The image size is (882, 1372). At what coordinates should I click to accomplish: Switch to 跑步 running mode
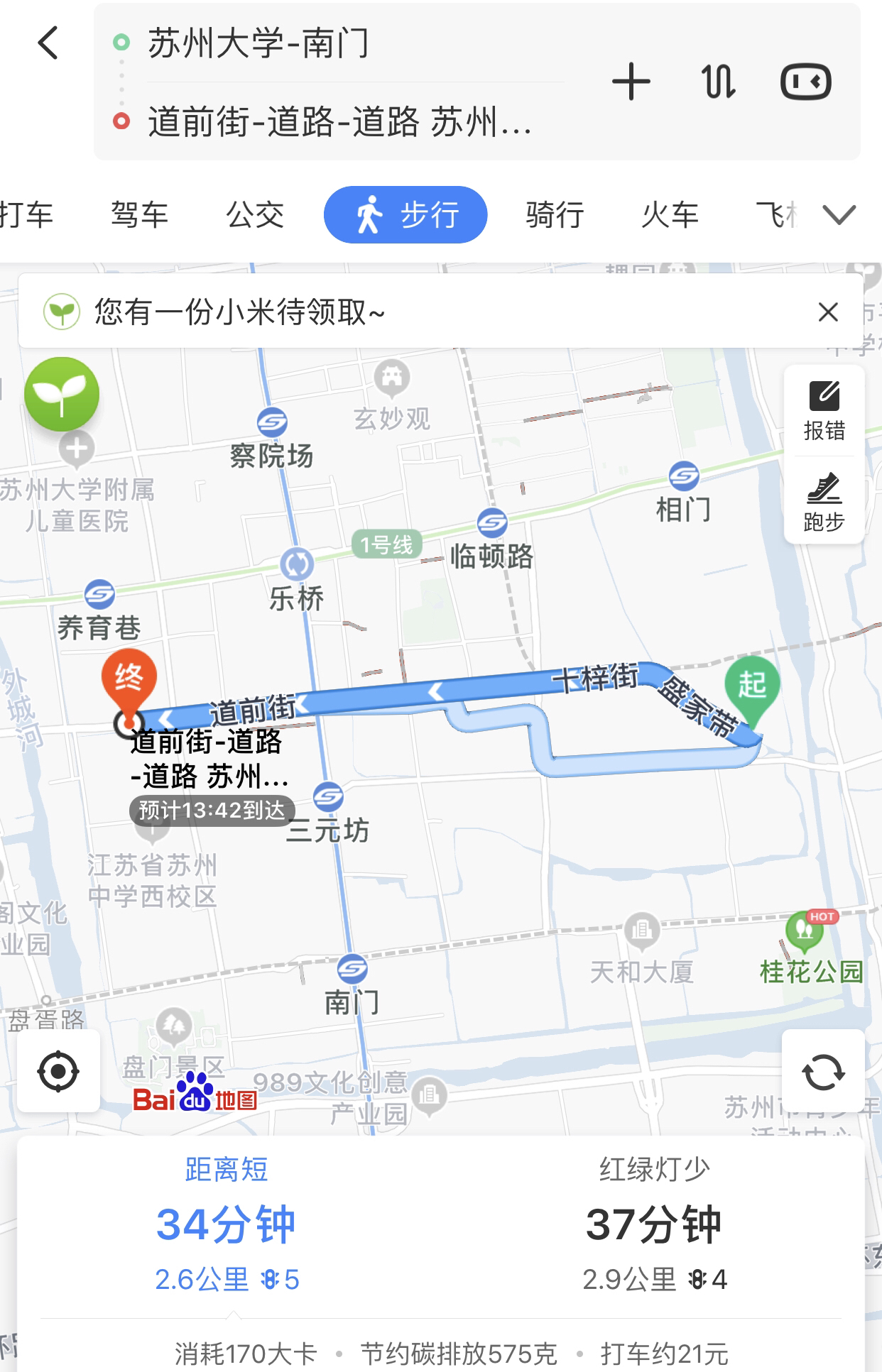pos(824,502)
